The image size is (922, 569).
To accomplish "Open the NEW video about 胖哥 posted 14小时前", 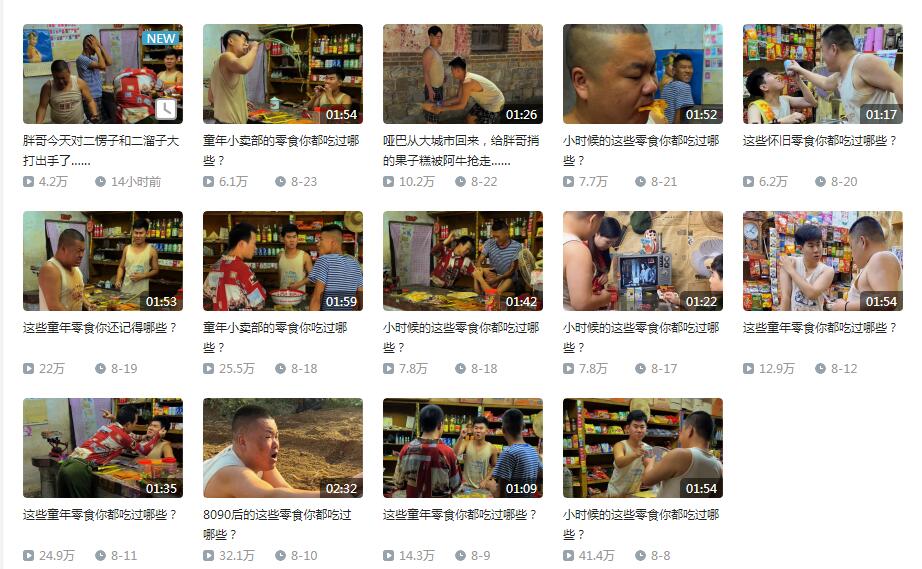I will [x=102, y=74].
